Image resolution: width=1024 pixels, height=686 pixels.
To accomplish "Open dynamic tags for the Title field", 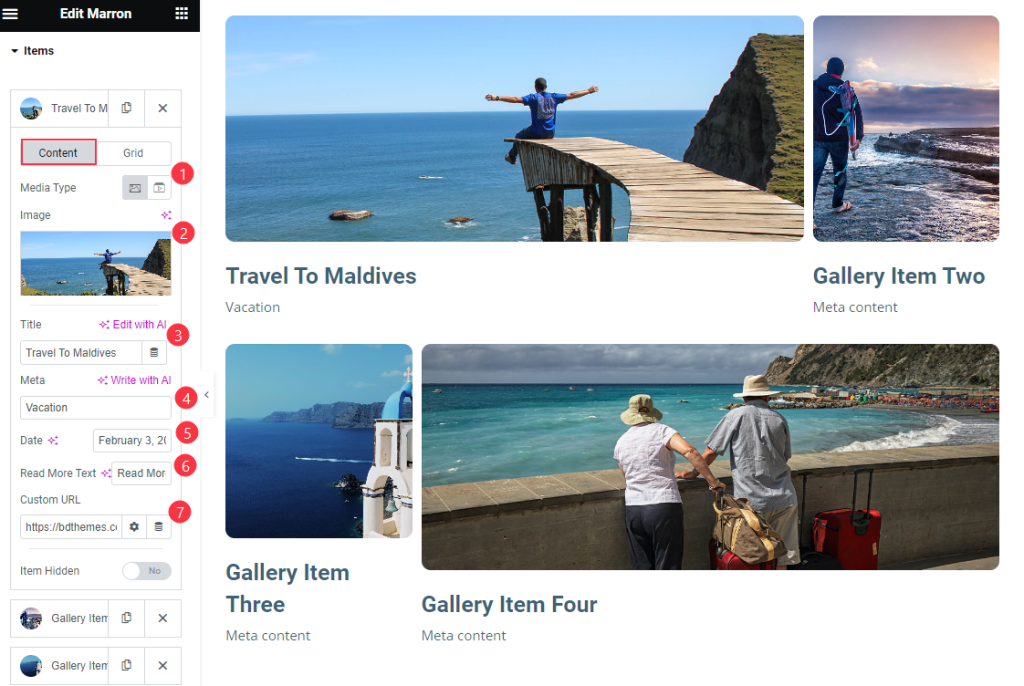I will [x=154, y=353].
